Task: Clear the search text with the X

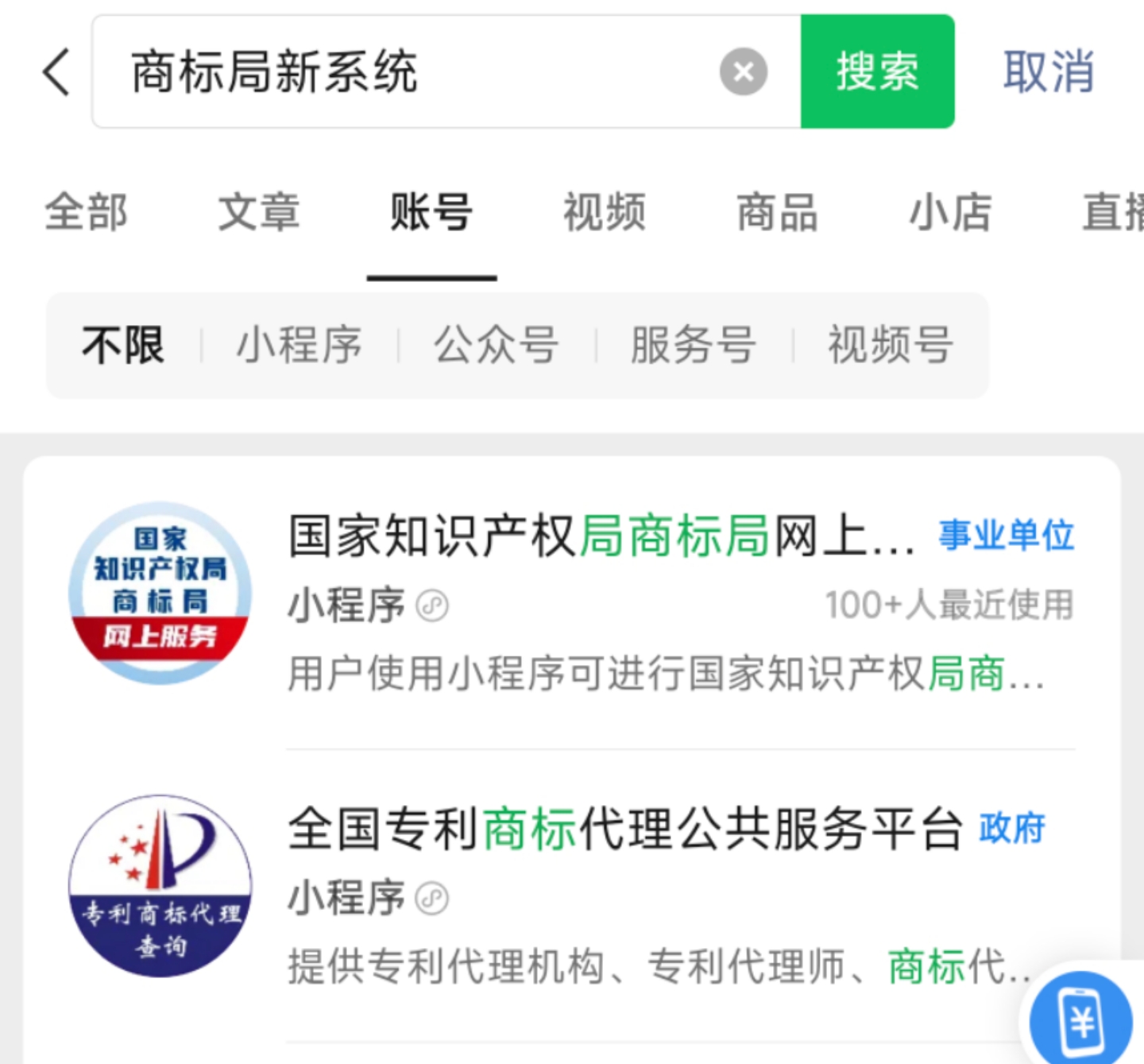Action: (x=743, y=72)
